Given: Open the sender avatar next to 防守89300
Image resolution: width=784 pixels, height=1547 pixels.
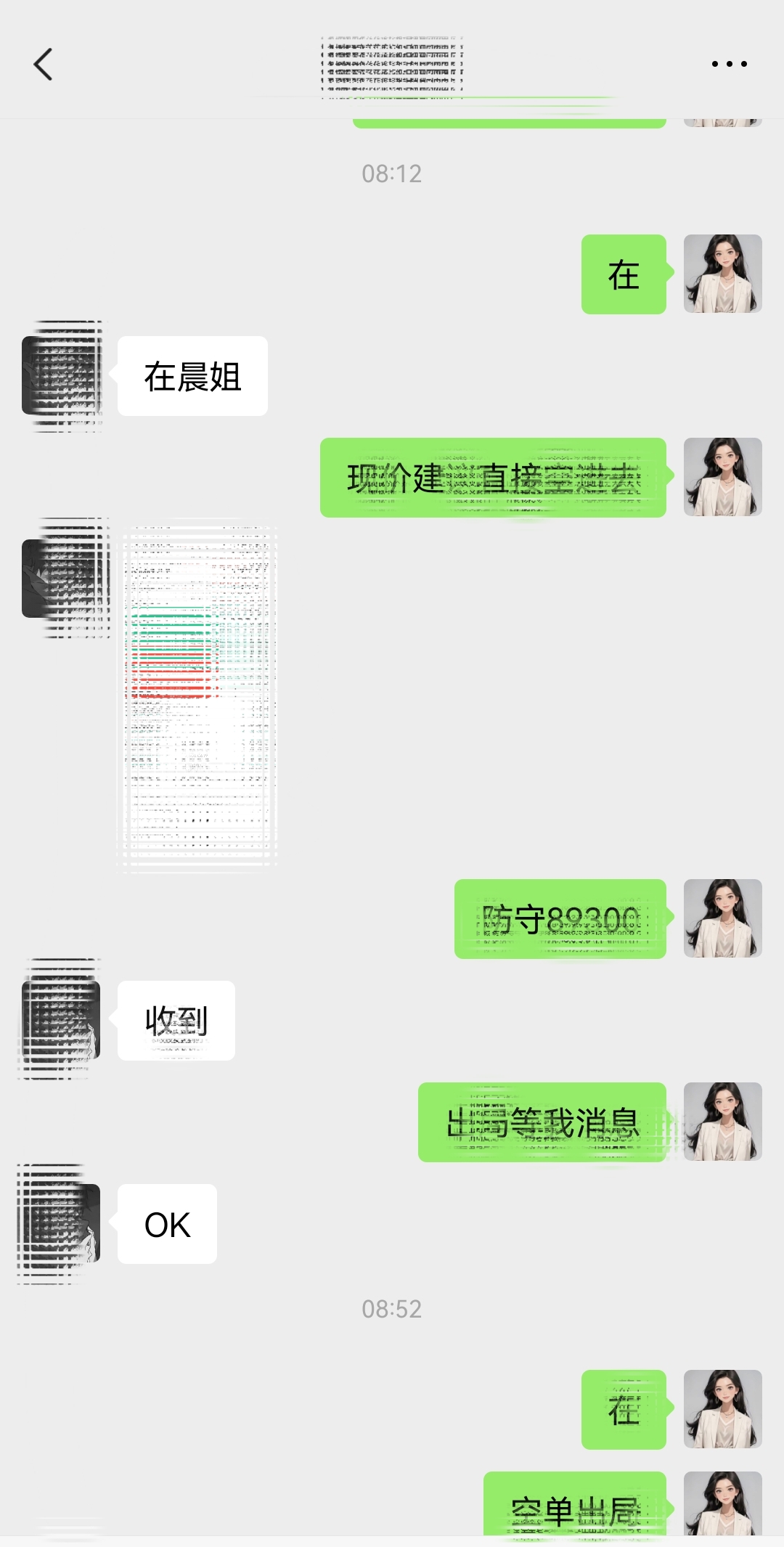Looking at the screenshot, I should coord(722,918).
